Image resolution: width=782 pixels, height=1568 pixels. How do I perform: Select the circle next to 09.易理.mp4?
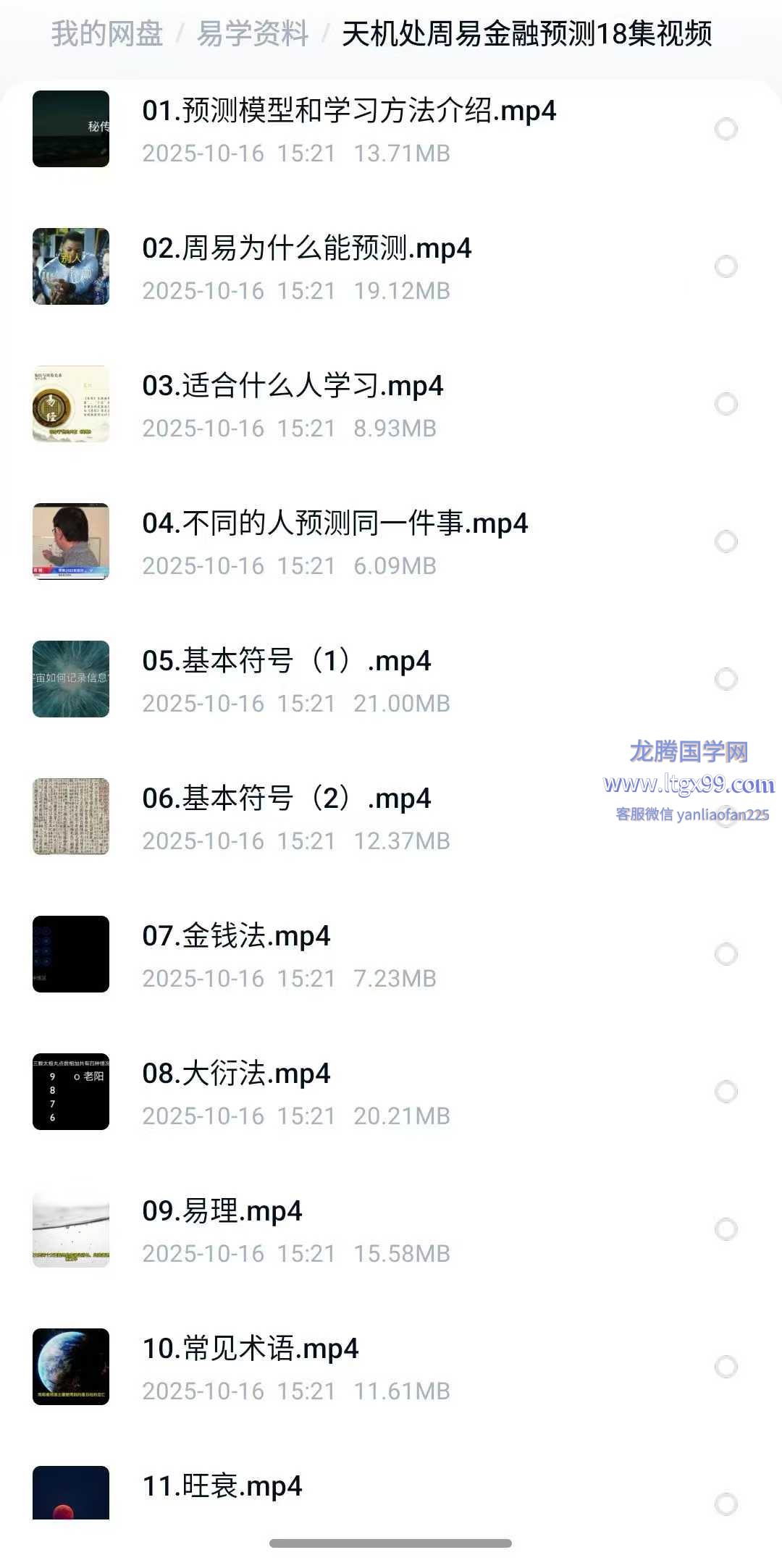point(726,1229)
